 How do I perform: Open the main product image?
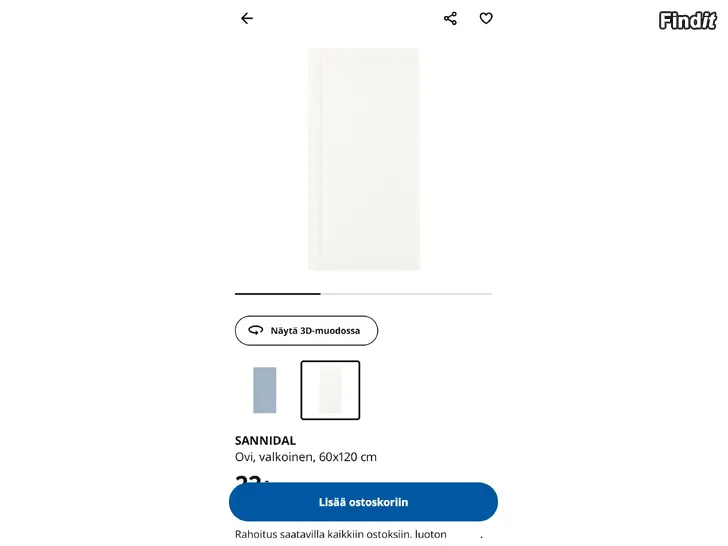point(363,158)
